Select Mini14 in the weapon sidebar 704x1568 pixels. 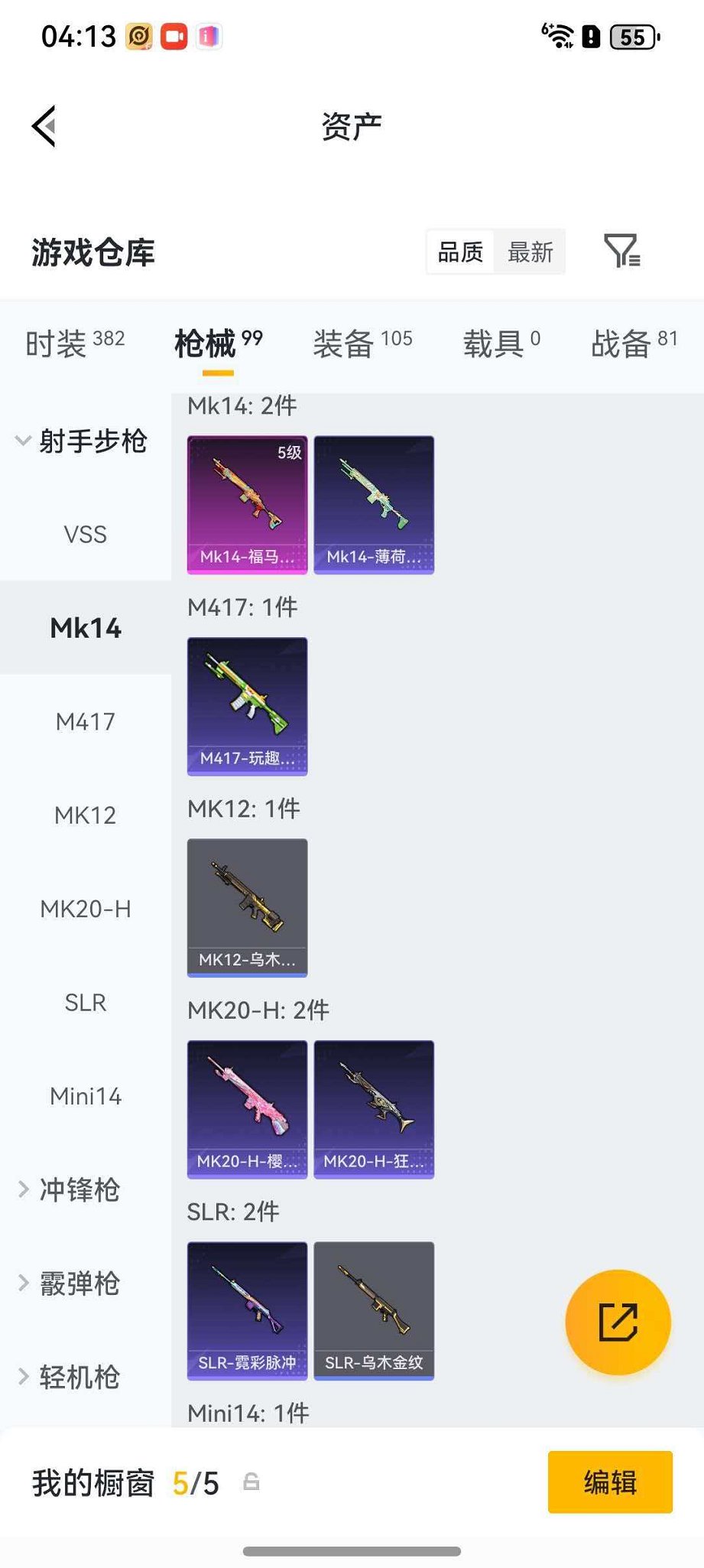tap(85, 1096)
